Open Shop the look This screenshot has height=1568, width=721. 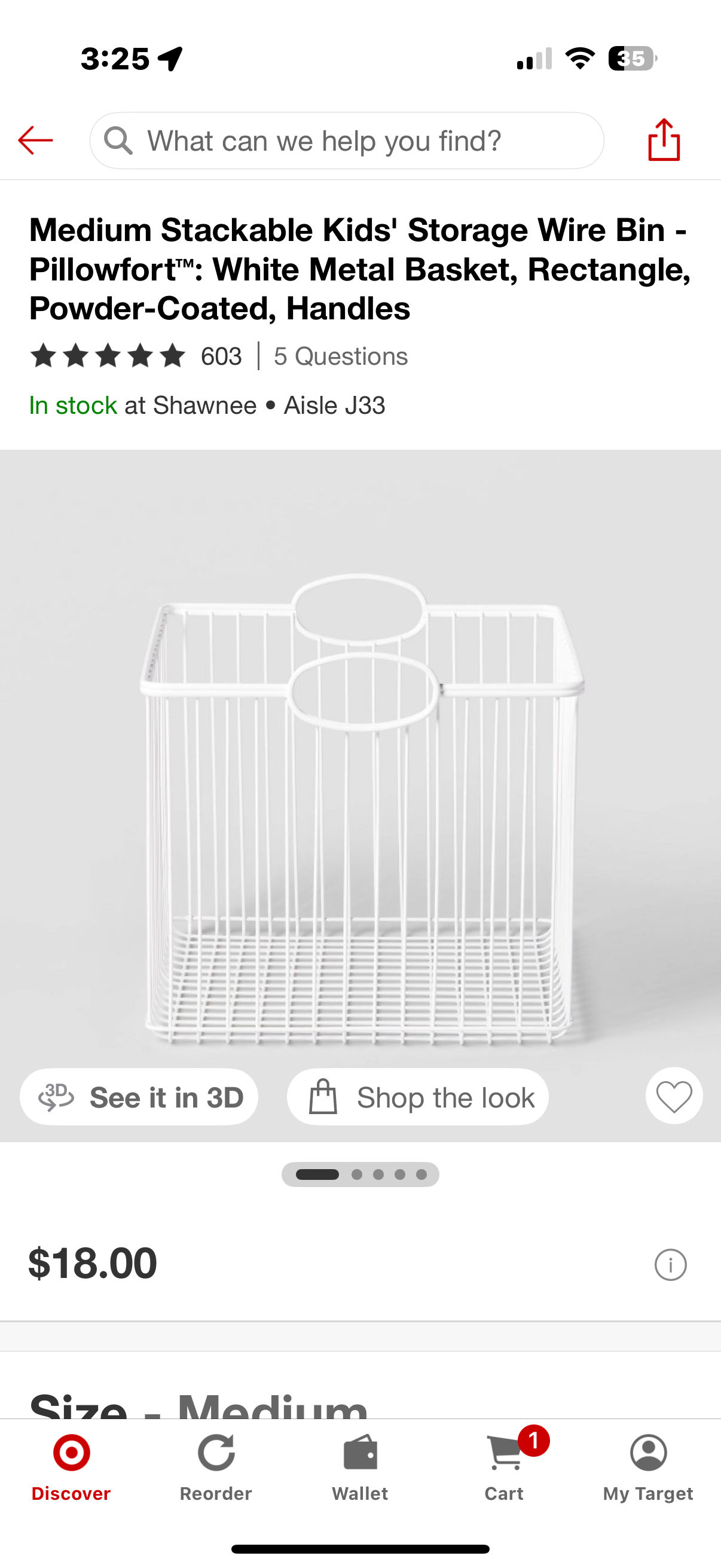tap(418, 1097)
